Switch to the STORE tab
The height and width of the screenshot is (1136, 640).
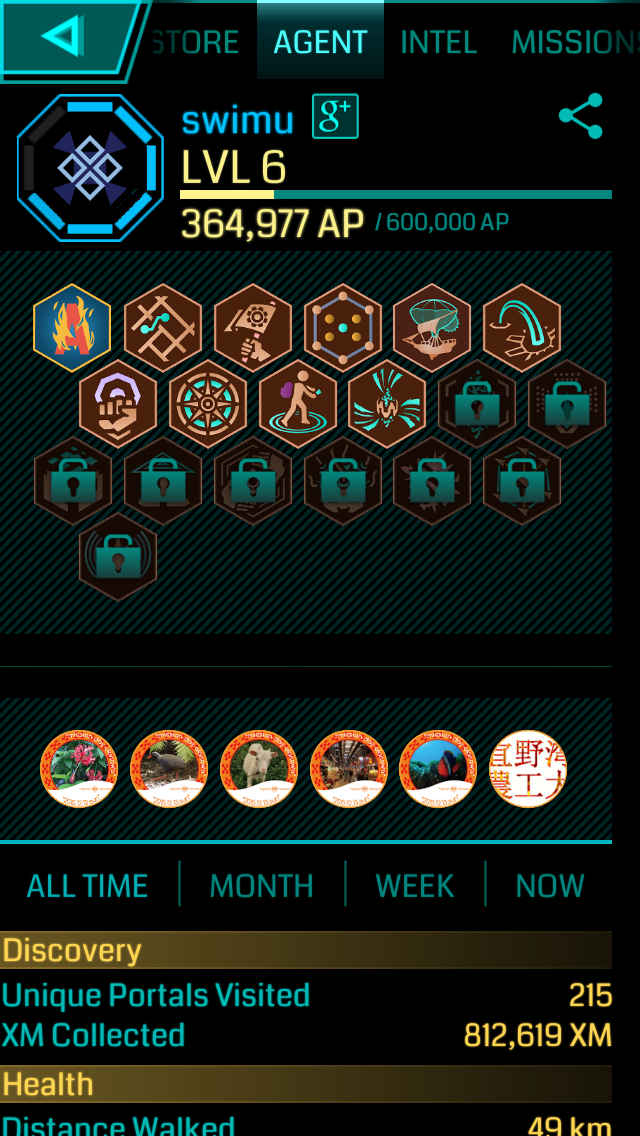pyautogui.click(x=196, y=42)
